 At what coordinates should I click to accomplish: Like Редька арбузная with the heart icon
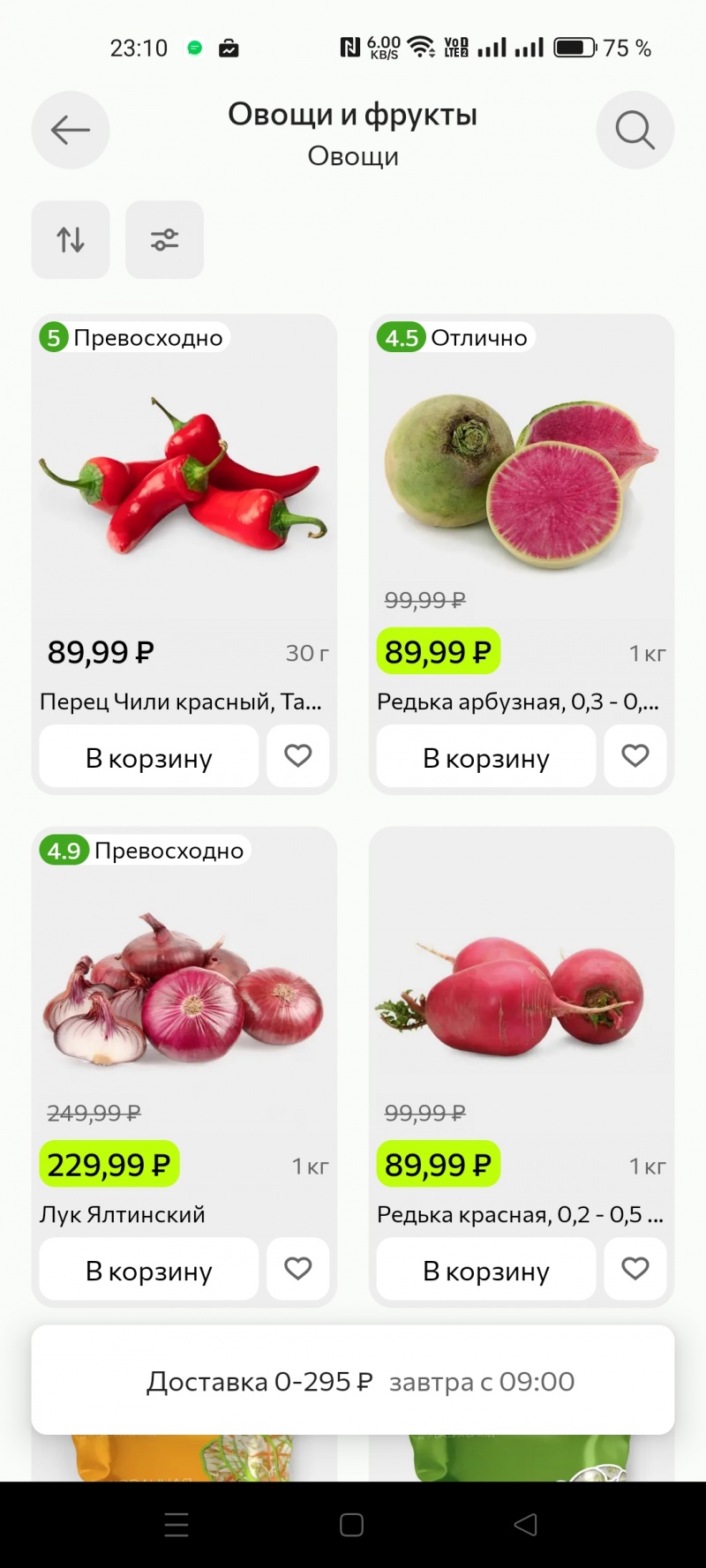635,756
